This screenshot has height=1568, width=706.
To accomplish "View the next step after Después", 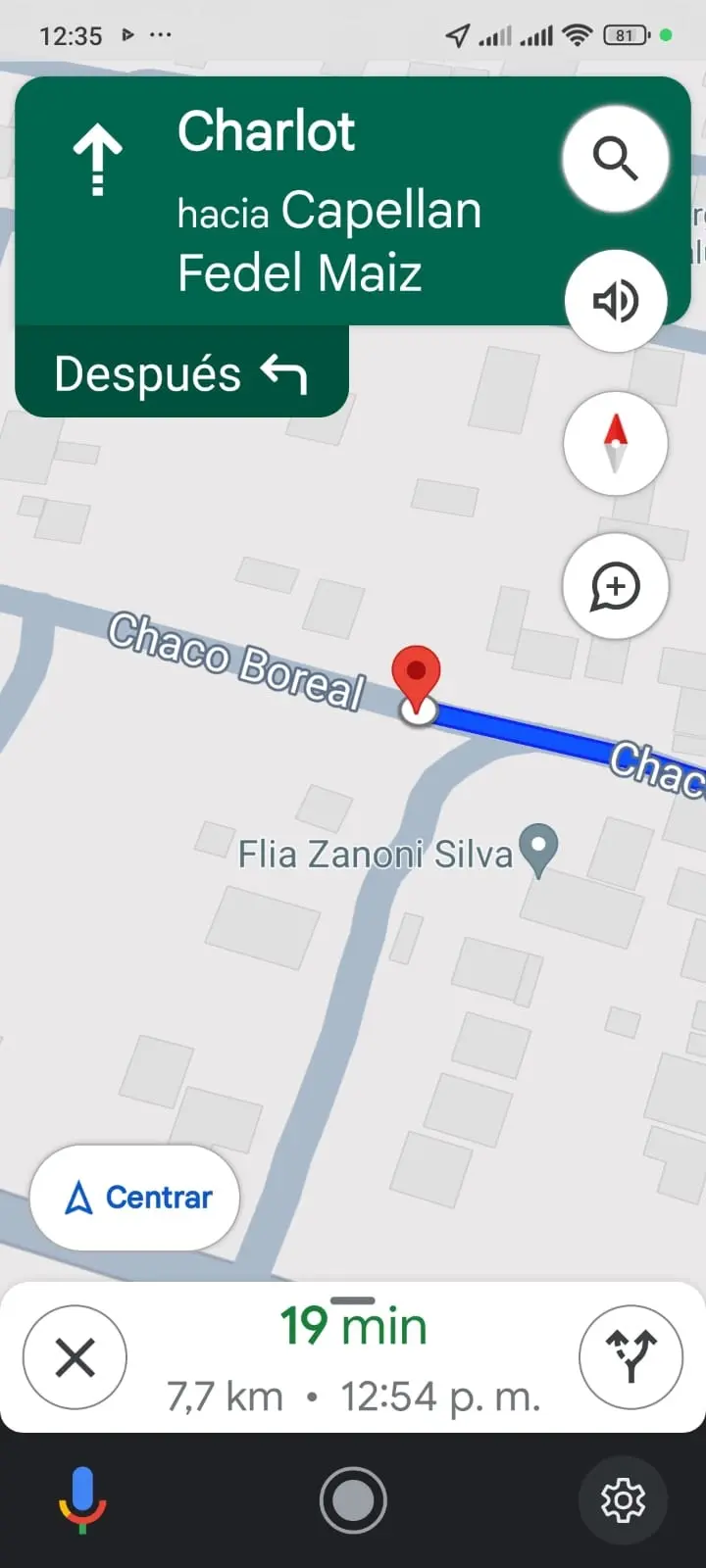I will tap(181, 373).
